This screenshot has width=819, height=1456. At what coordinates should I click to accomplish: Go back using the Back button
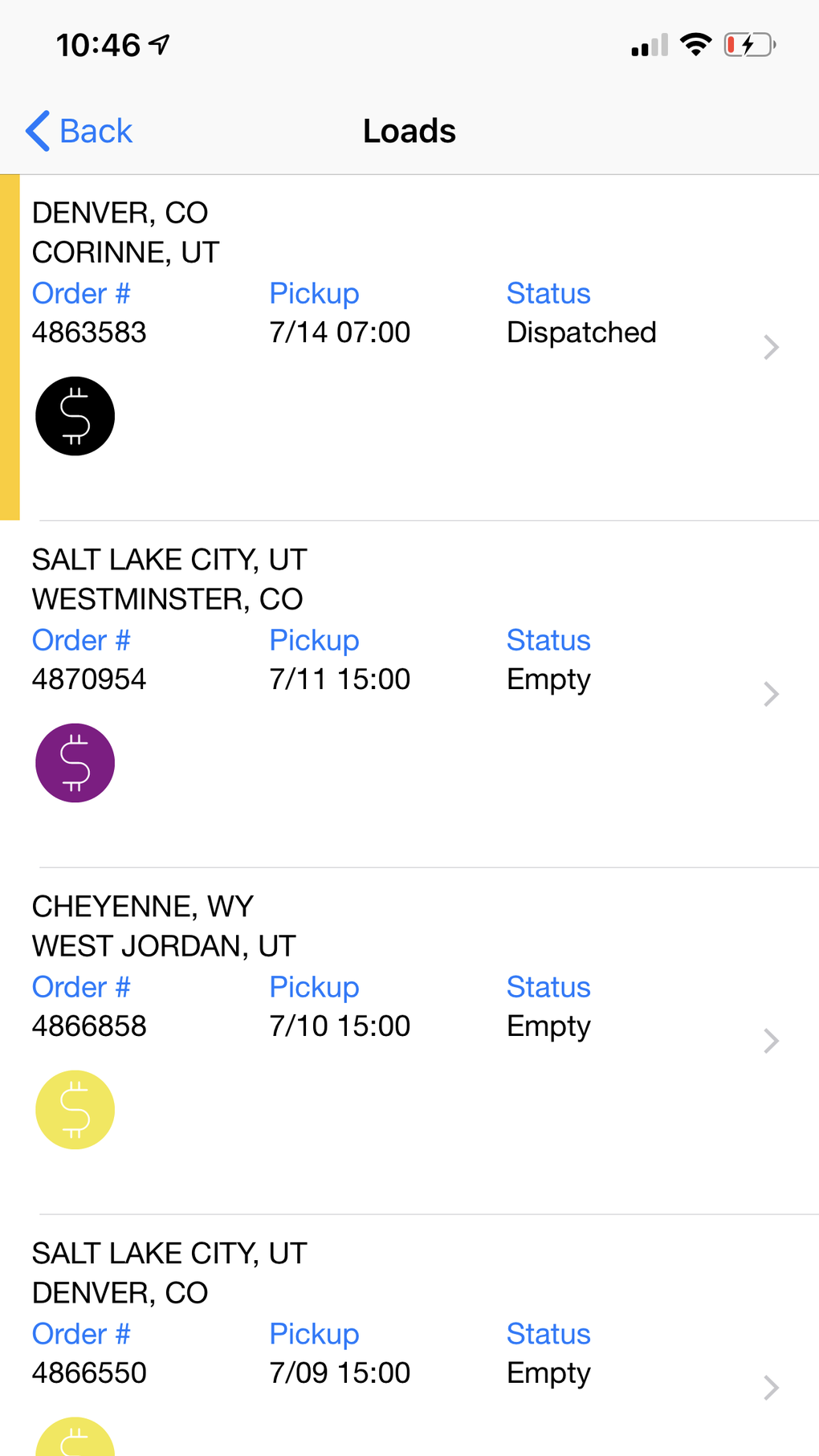[79, 131]
